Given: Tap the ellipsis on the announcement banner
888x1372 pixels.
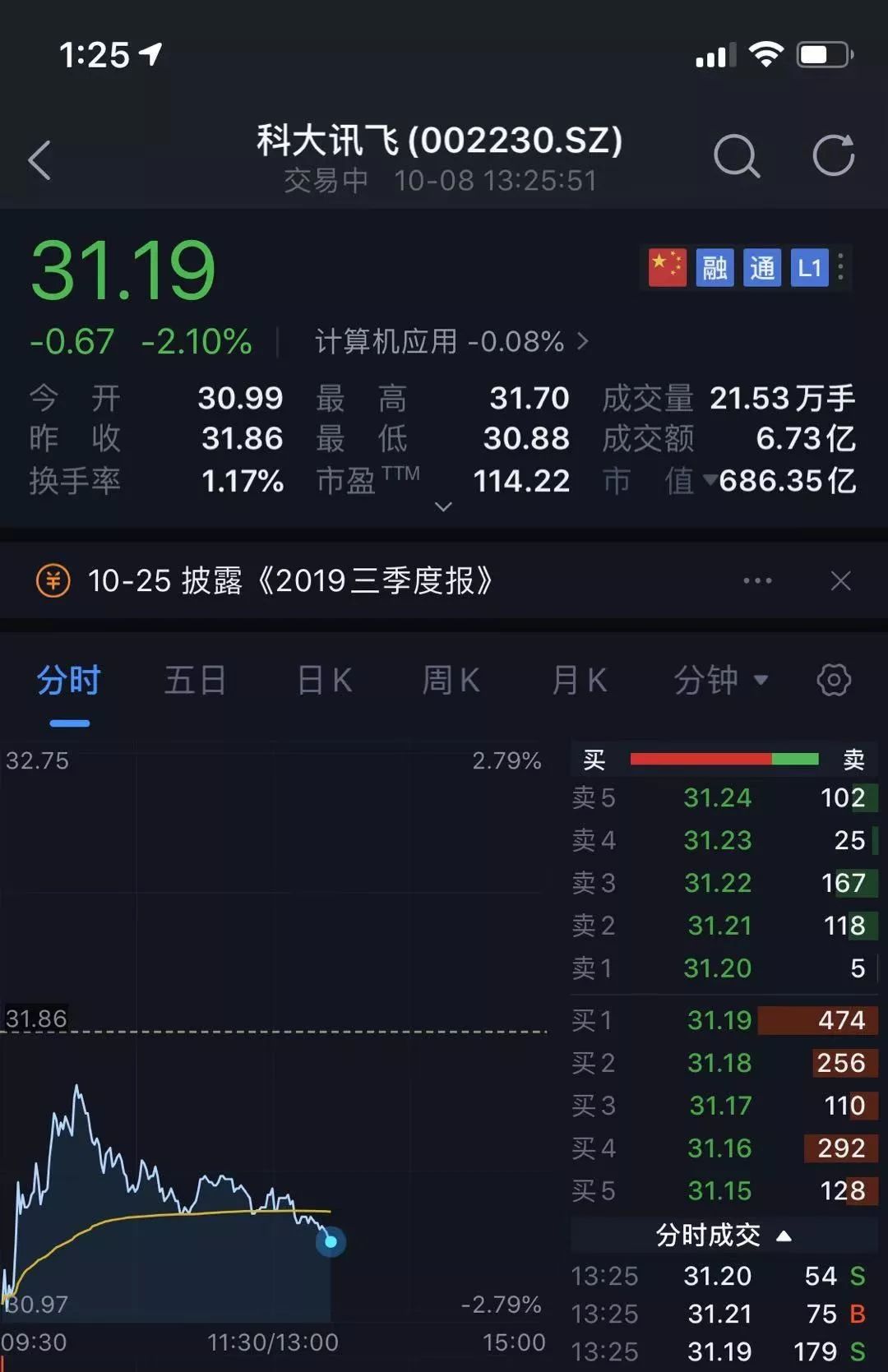Looking at the screenshot, I should (756, 580).
